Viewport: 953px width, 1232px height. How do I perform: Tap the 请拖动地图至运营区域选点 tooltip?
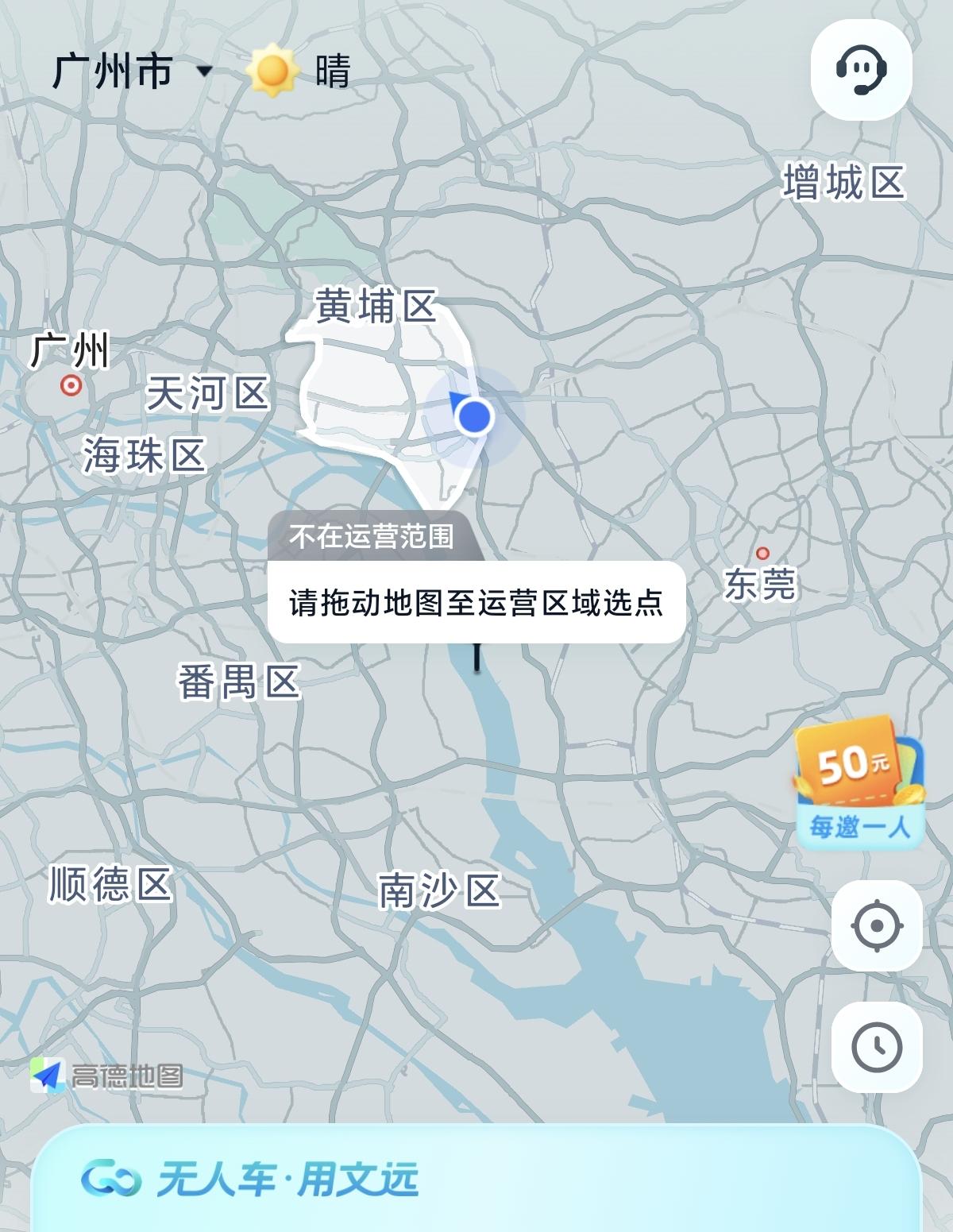pyautogui.click(x=476, y=604)
